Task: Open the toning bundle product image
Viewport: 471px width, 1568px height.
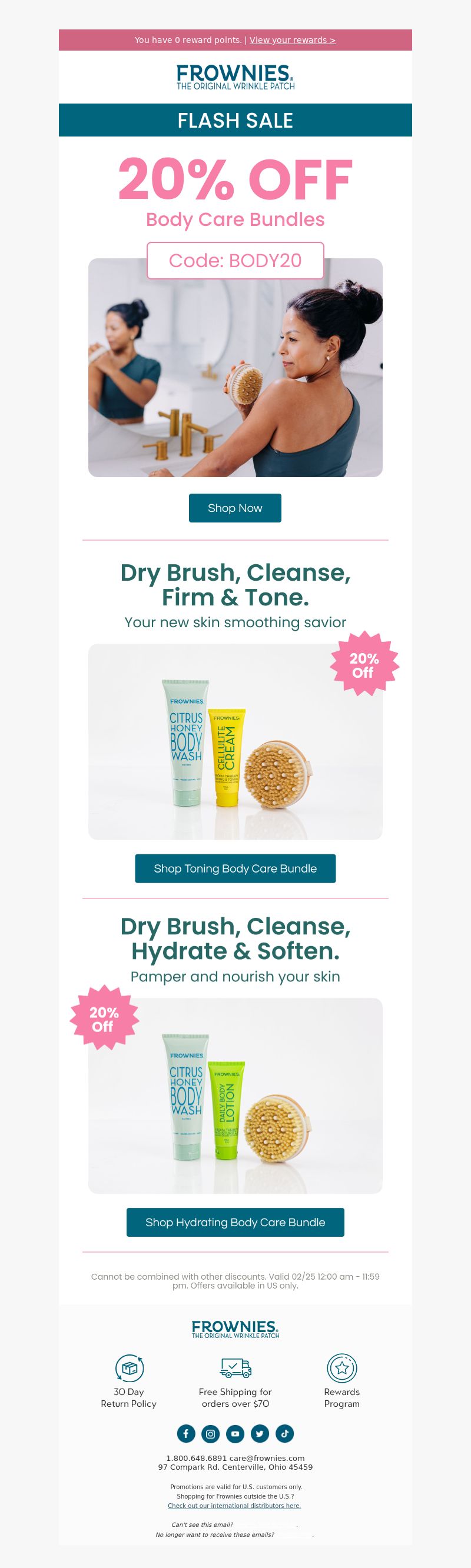Action: [235, 741]
